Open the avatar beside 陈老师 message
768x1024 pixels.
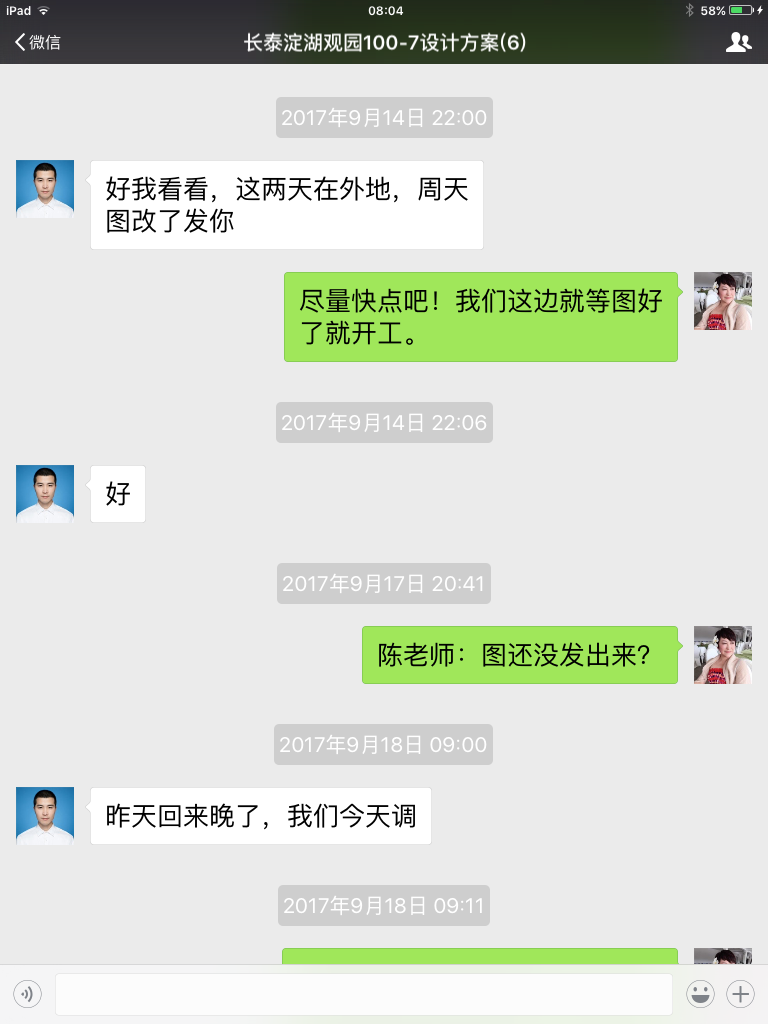pyautogui.click(x=723, y=655)
